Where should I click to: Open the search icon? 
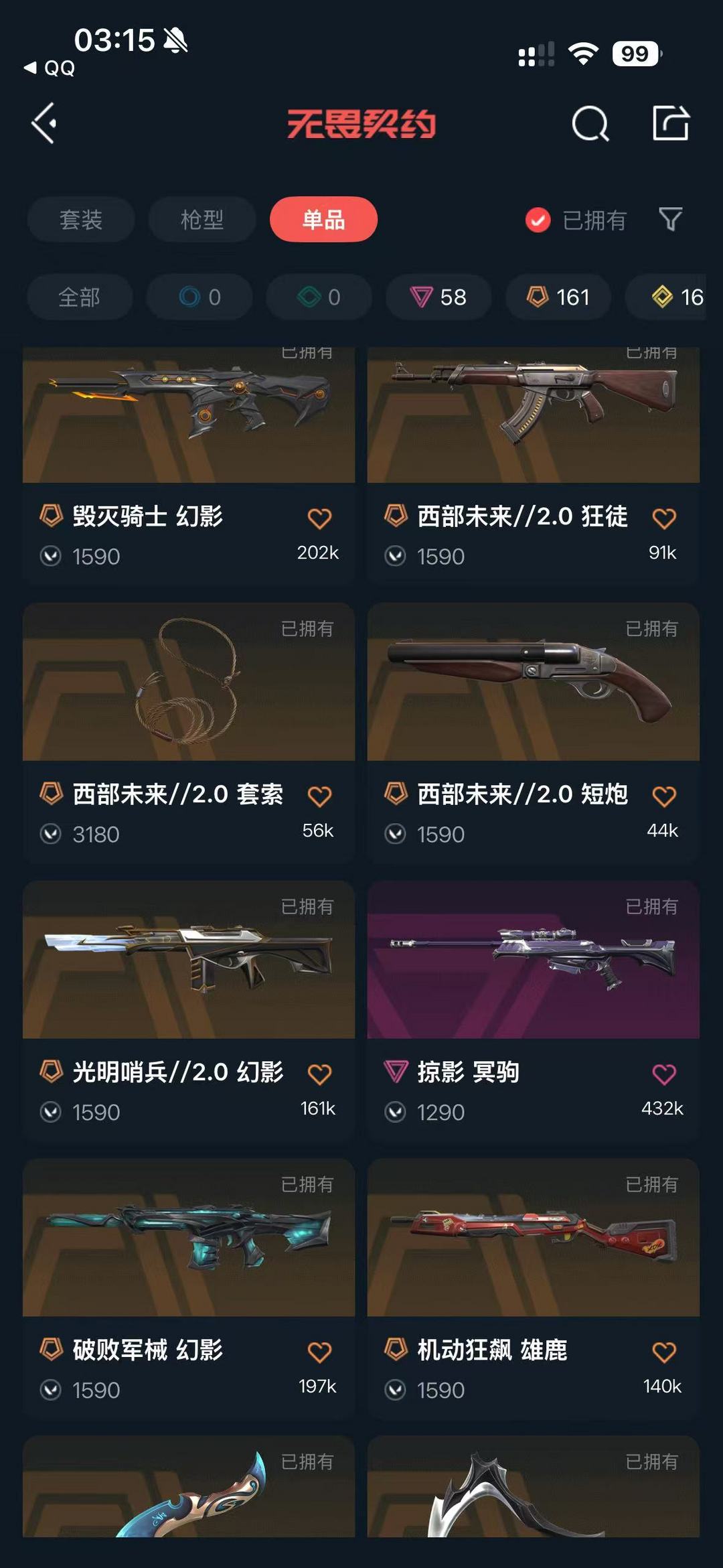coord(590,124)
